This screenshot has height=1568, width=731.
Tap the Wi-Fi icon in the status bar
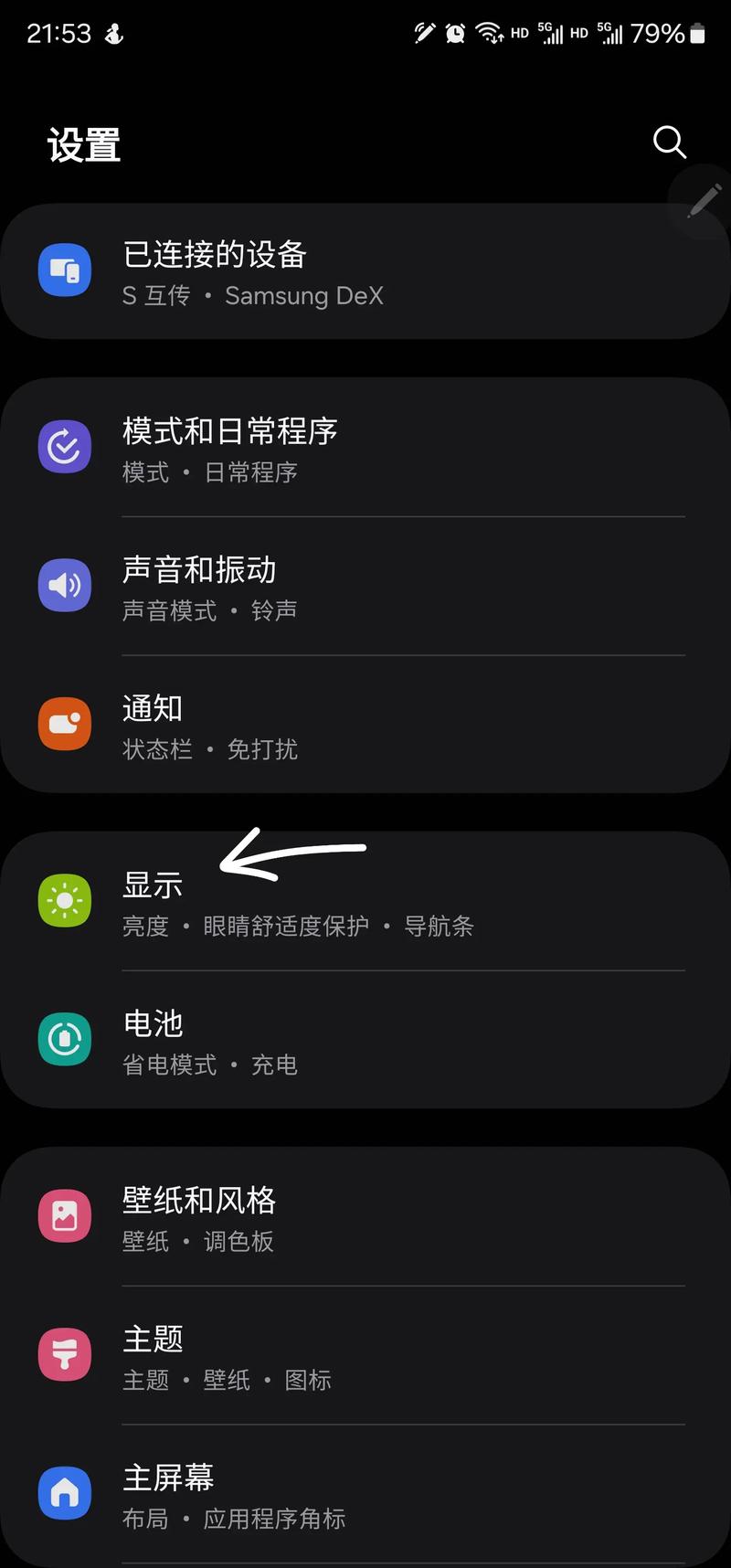(490, 33)
